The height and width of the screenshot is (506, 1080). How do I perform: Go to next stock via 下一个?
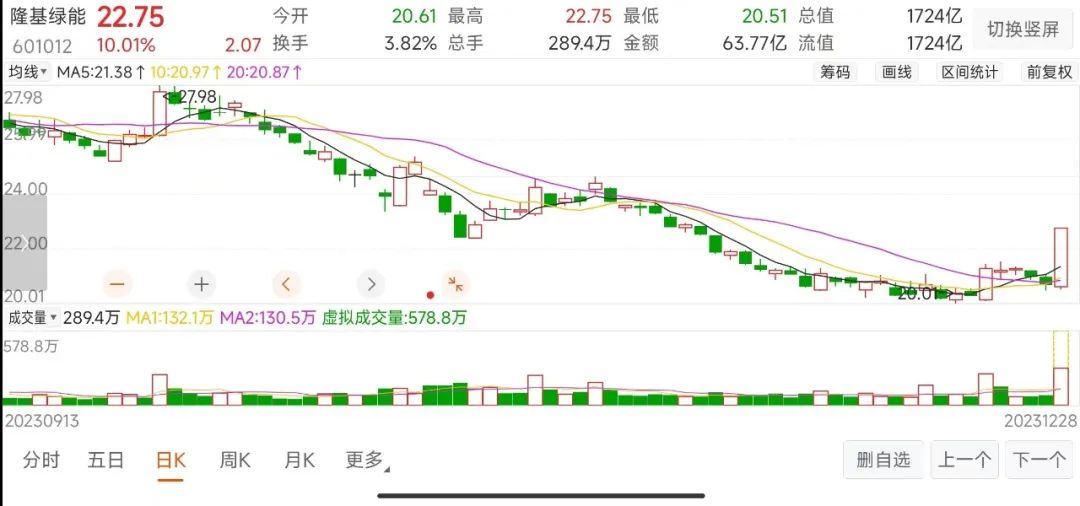(x=1039, y=460)
